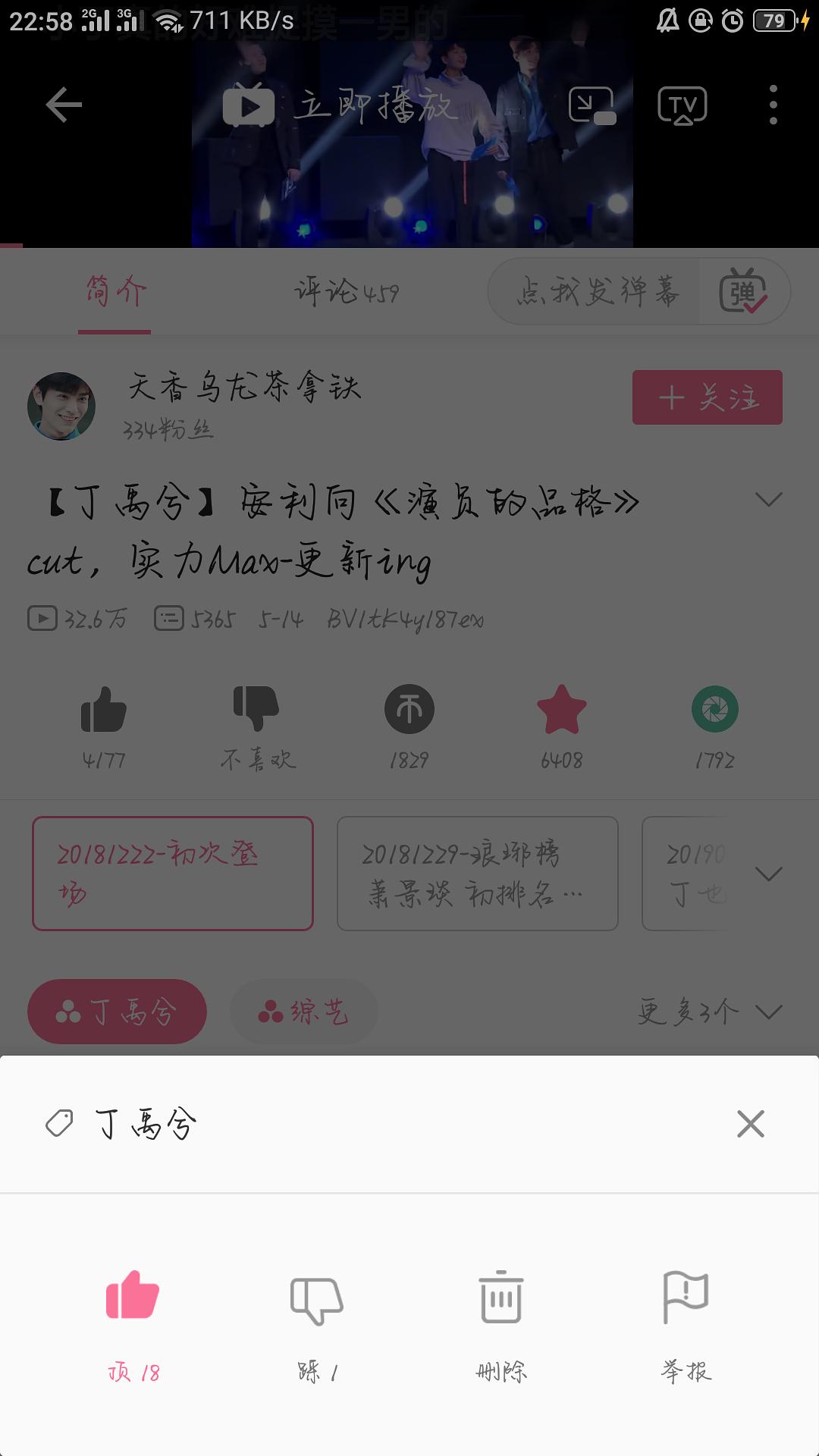Expand 更多3个 to show more tags
The image size is (819, 1456).
click(x=705, y=1012)
